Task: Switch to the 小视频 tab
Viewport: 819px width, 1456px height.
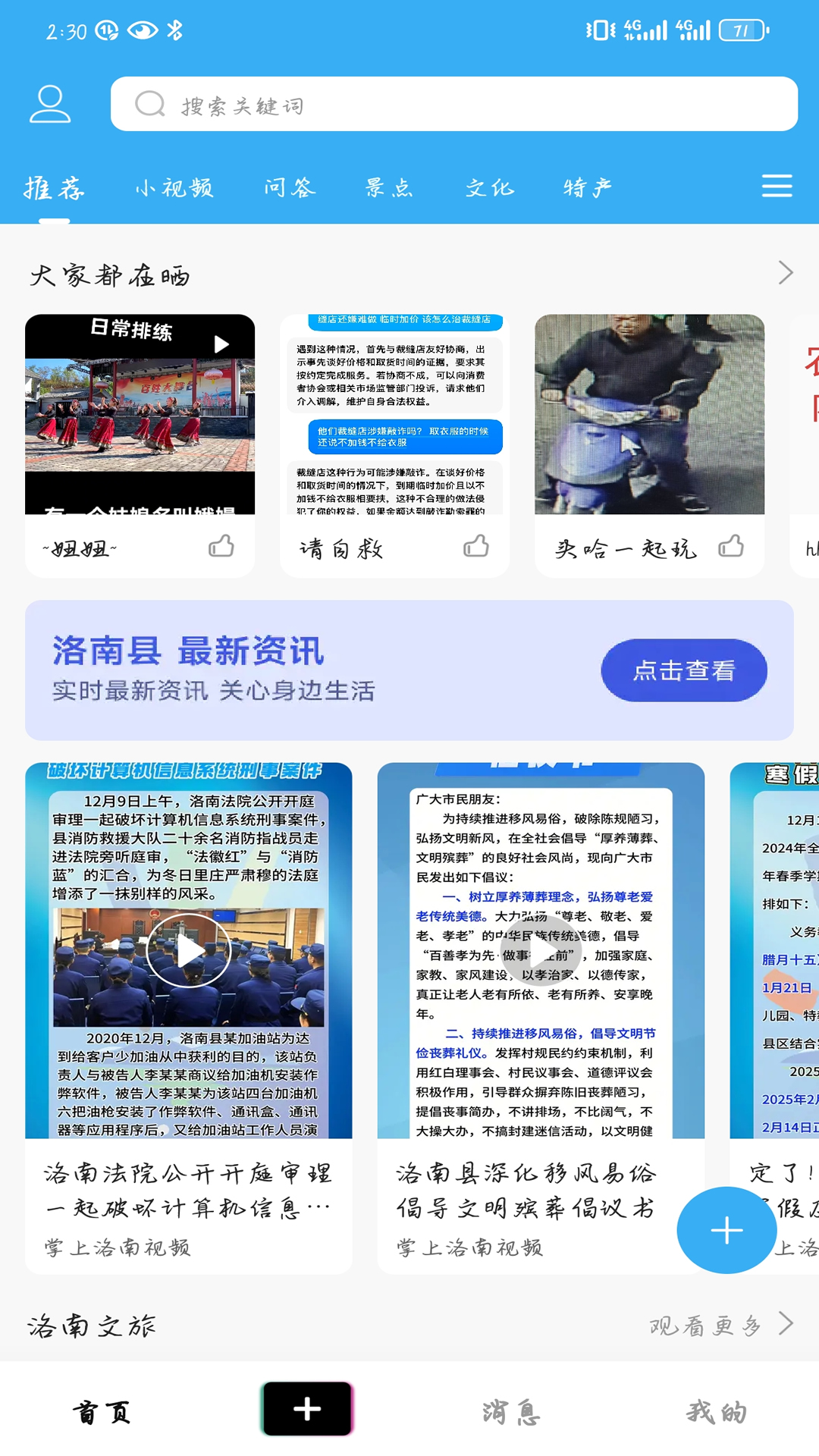Action: pyautogui.click(x=174, y=187)
